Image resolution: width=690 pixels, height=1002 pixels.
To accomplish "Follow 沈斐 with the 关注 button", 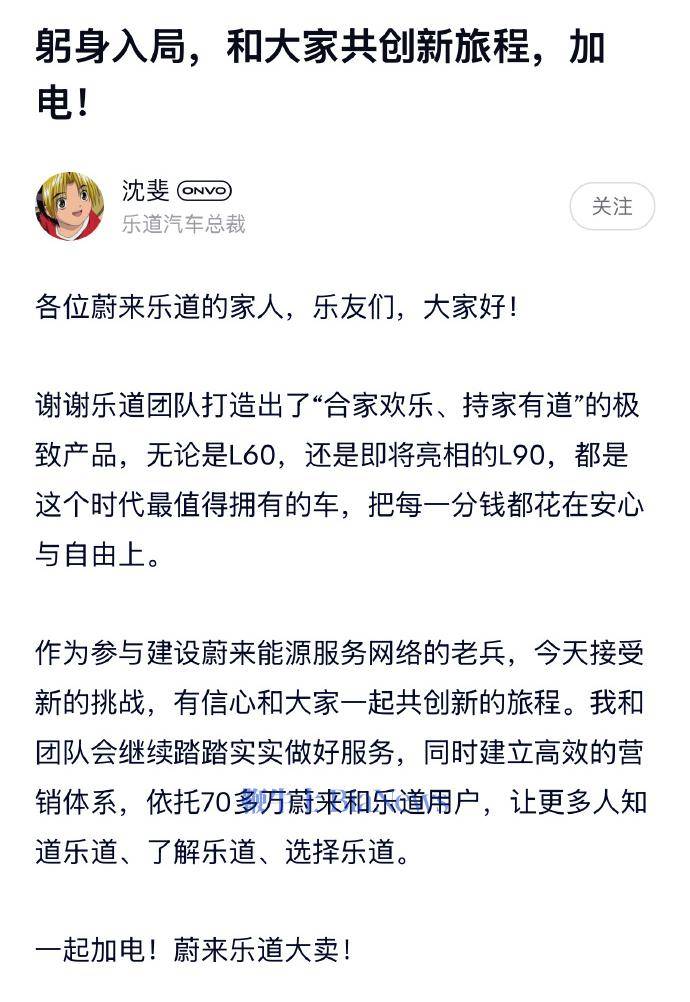I will pyautogui.click(x=612, y=207).
